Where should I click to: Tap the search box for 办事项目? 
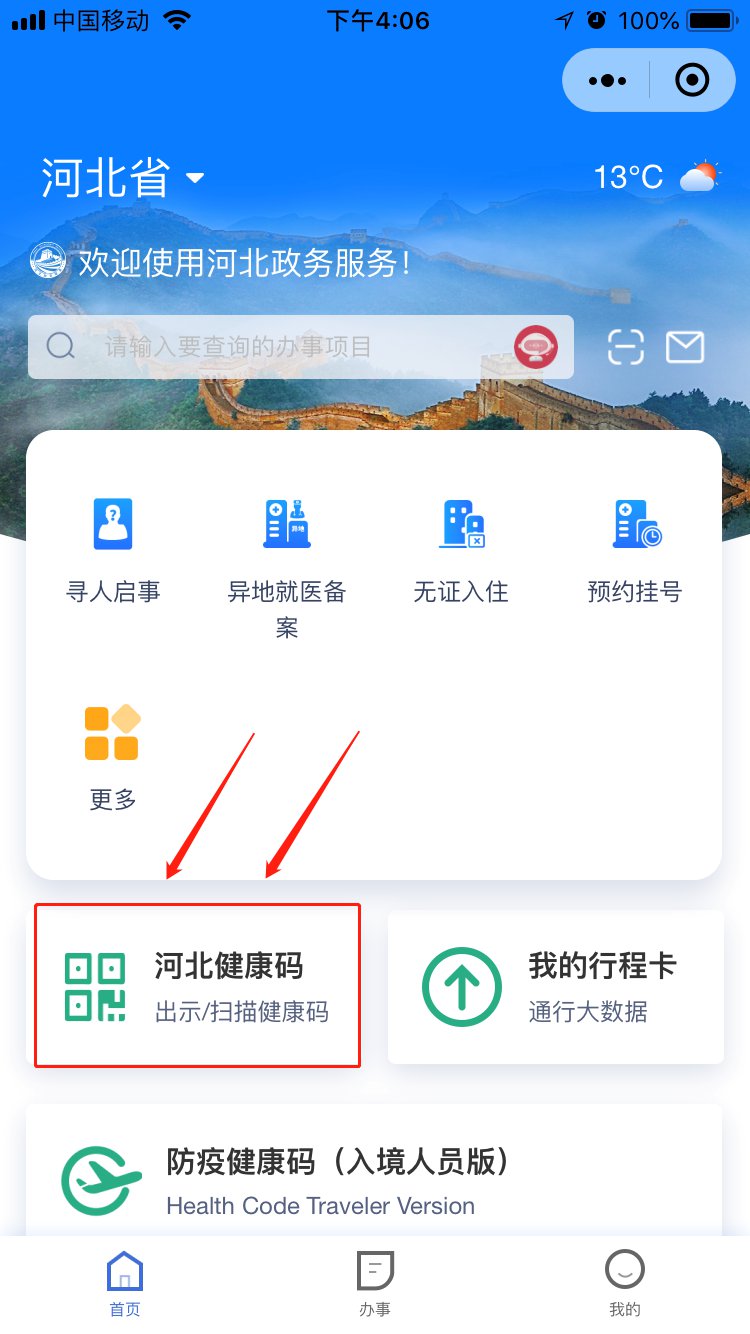pos(280,347)
